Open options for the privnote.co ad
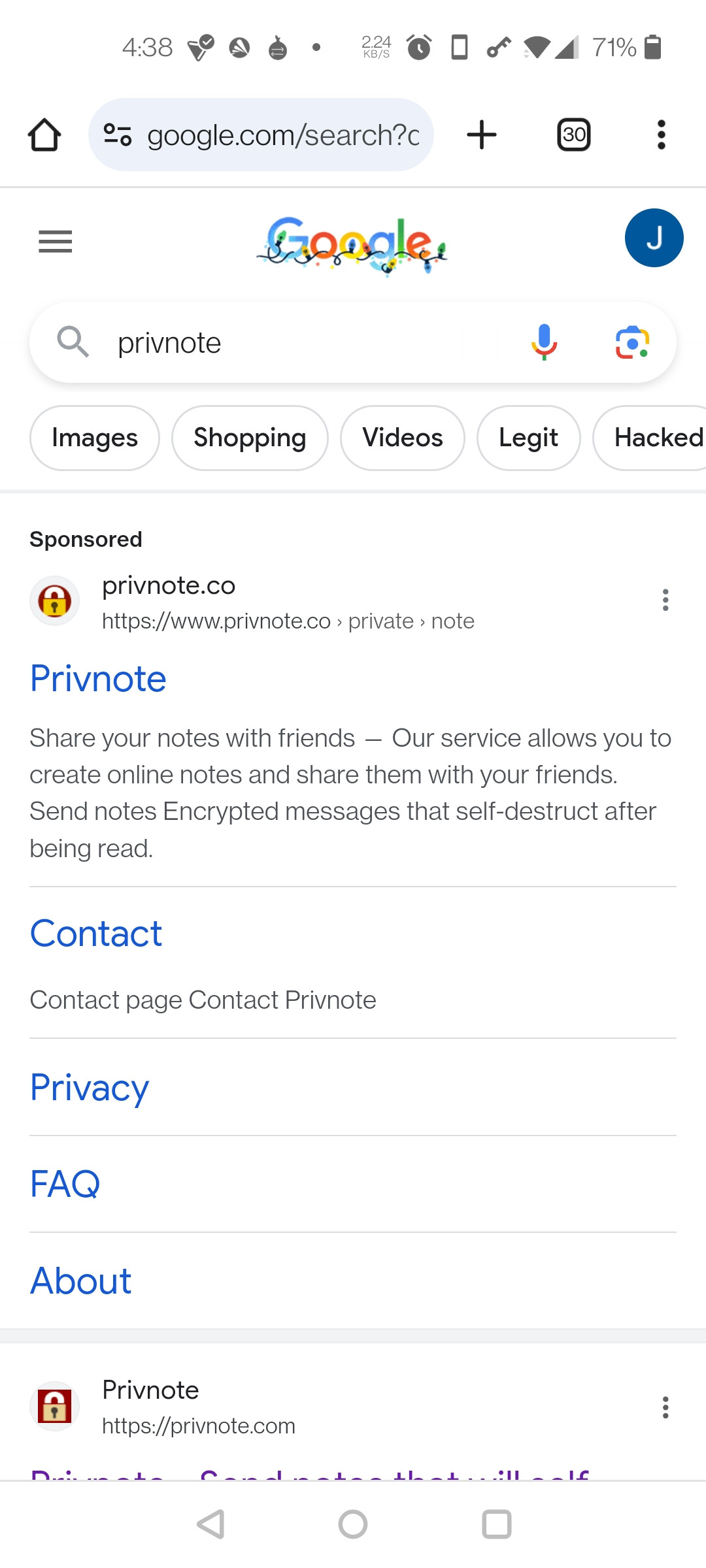706x1568 pixels. pos(665,600)
